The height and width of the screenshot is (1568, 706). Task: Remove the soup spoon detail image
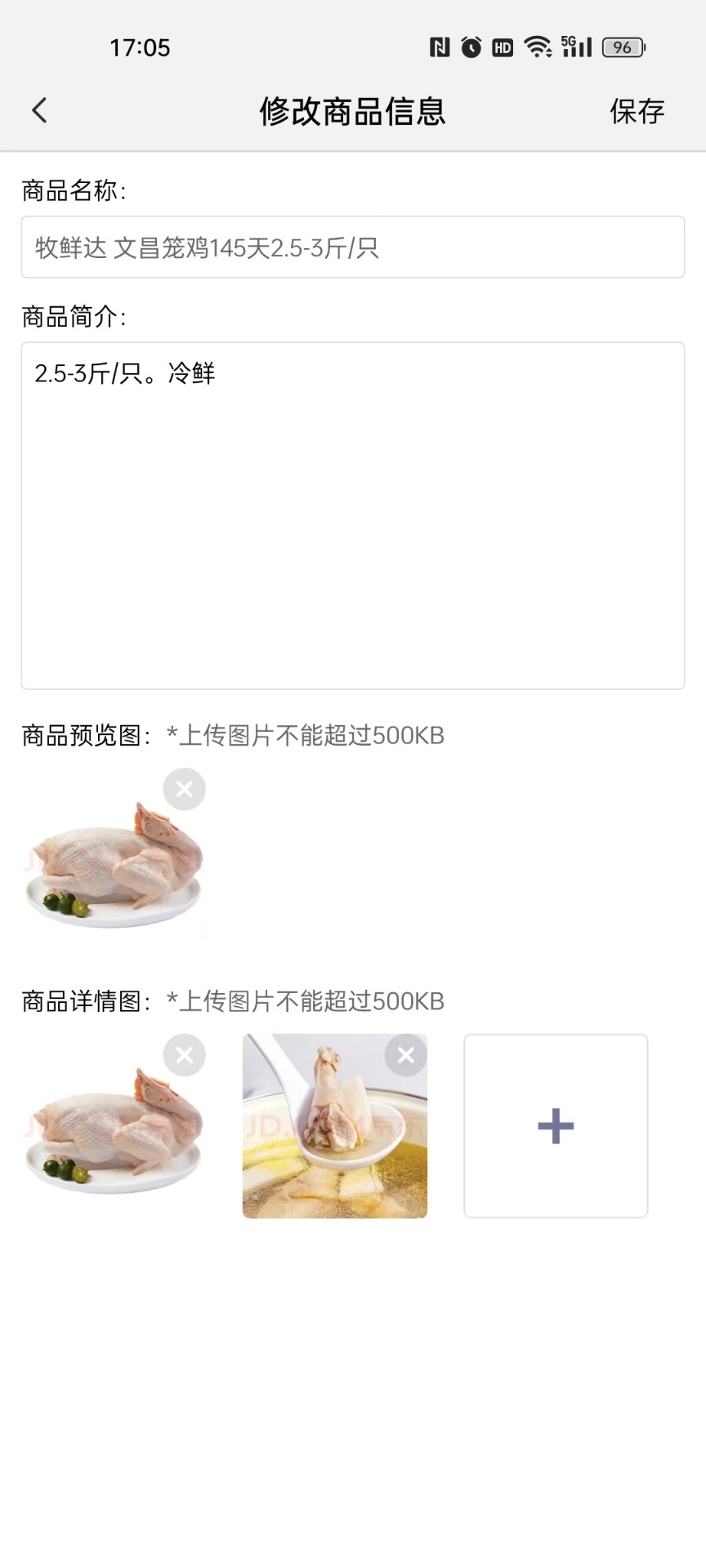point(405,1054)
